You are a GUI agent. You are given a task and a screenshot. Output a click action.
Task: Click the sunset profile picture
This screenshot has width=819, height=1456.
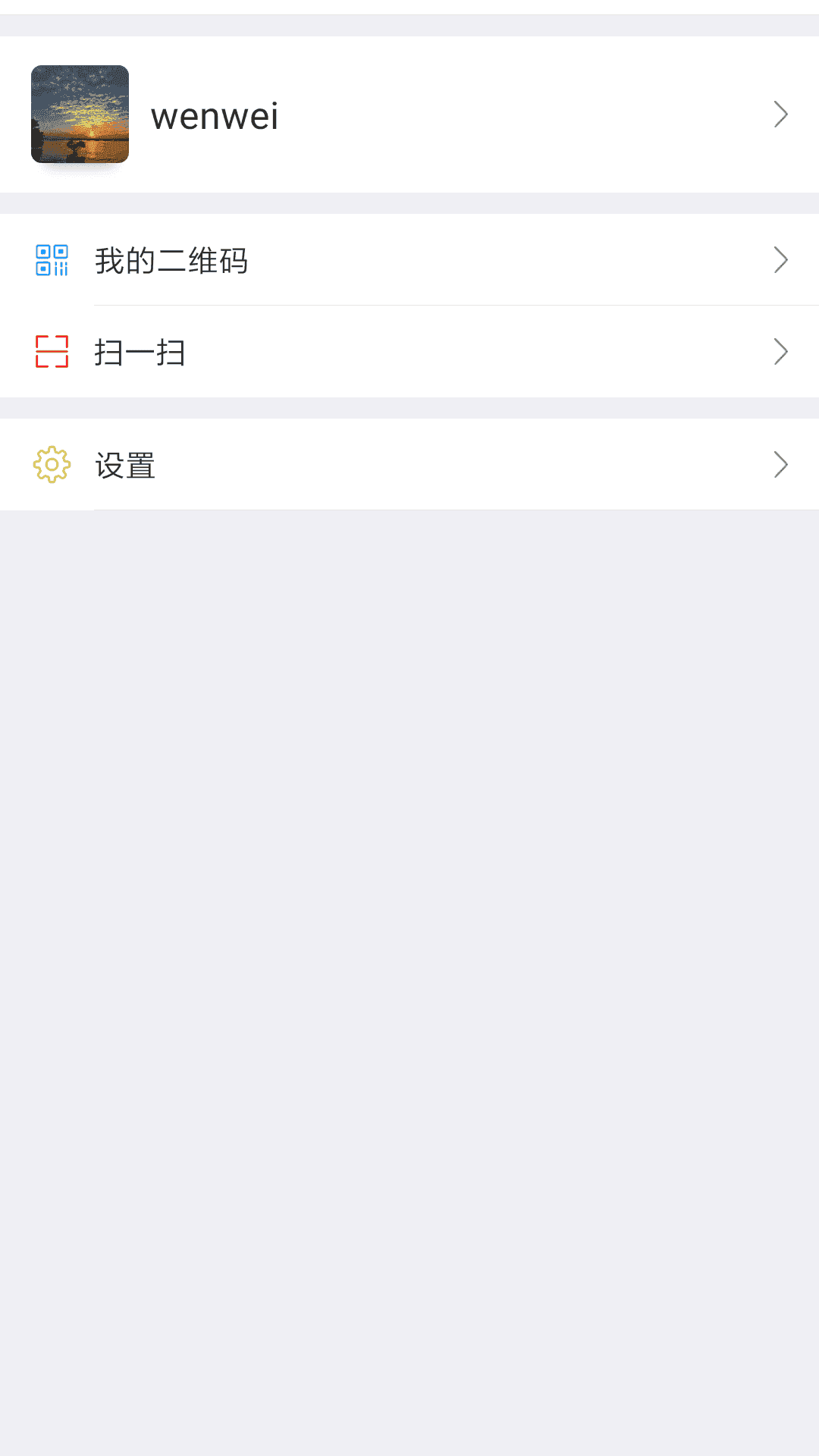80,115
